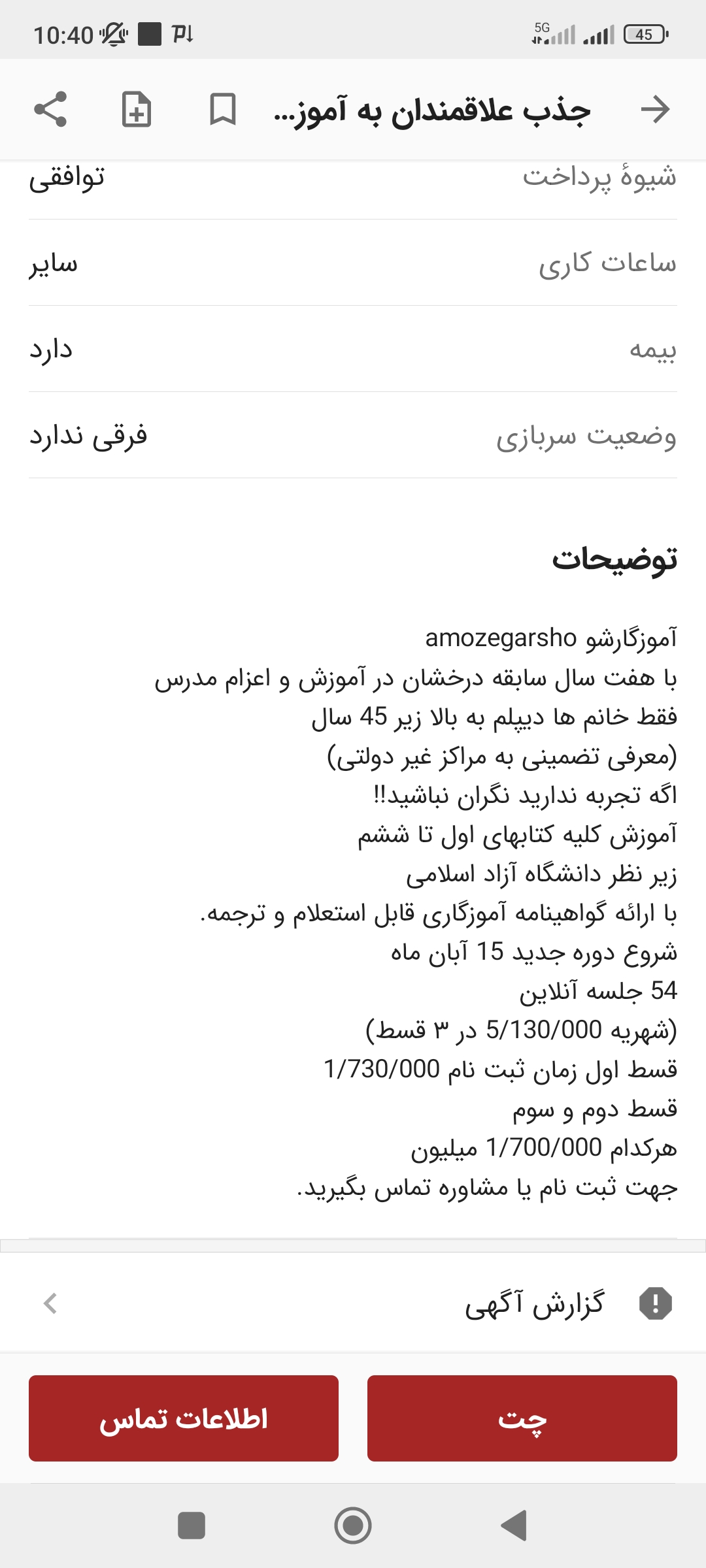Add a personal note to the ad

[x=137, y=109]
